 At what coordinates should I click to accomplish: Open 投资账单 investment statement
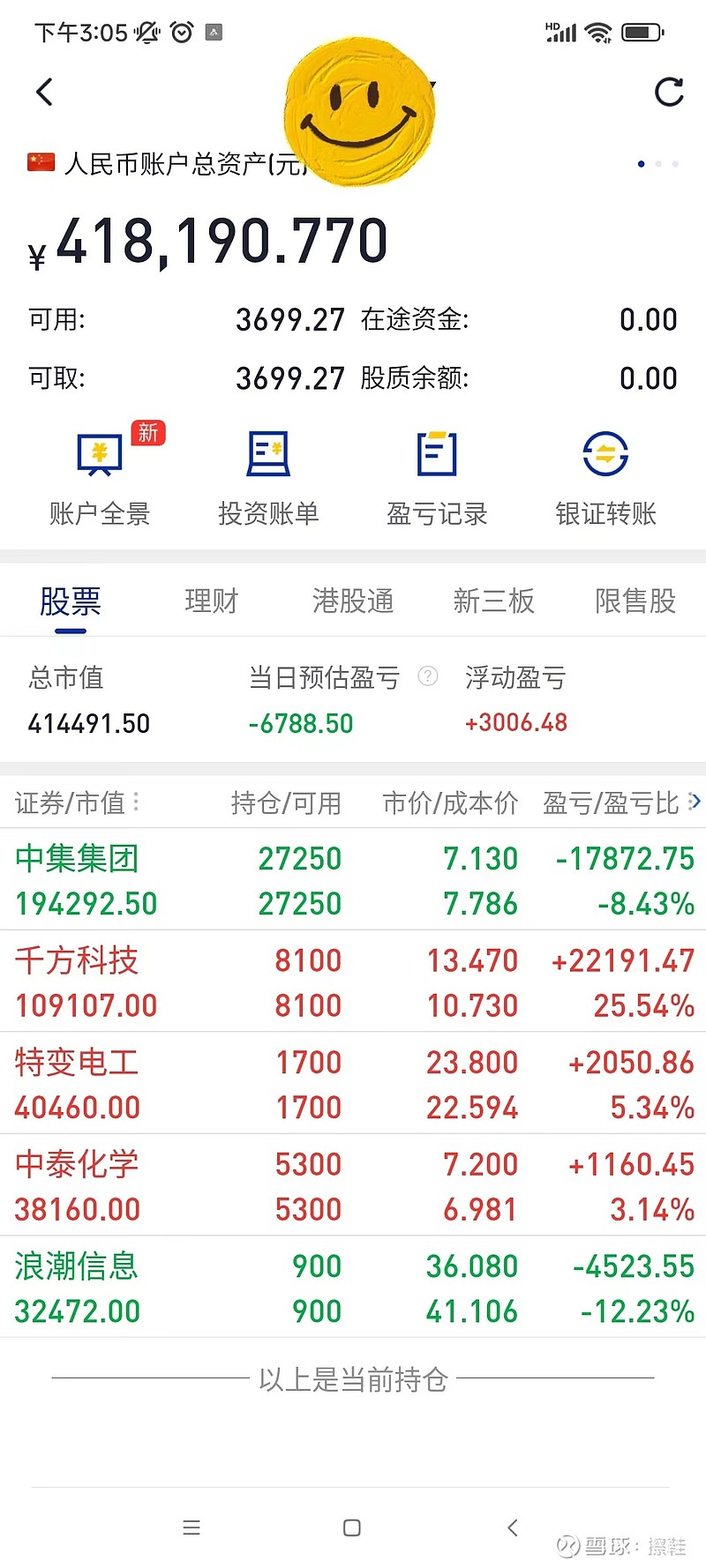tap(268, 477)
